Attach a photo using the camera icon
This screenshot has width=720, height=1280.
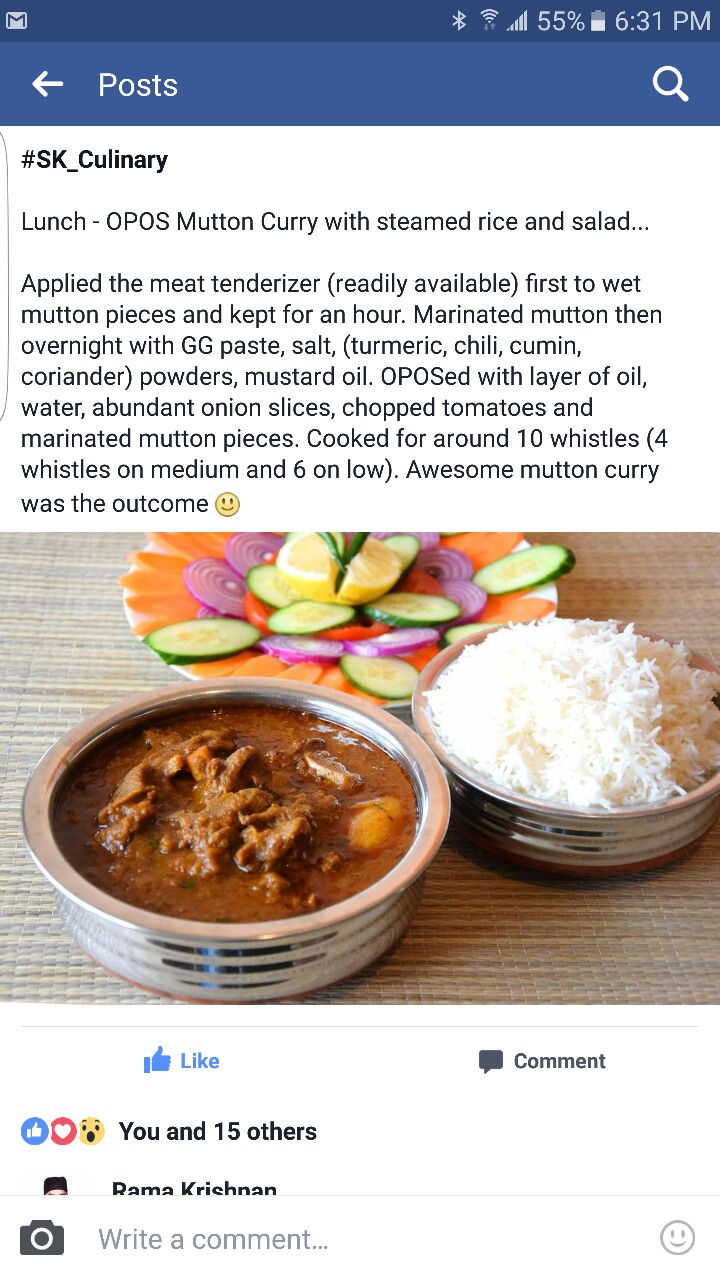click(x=41, y=1239)
